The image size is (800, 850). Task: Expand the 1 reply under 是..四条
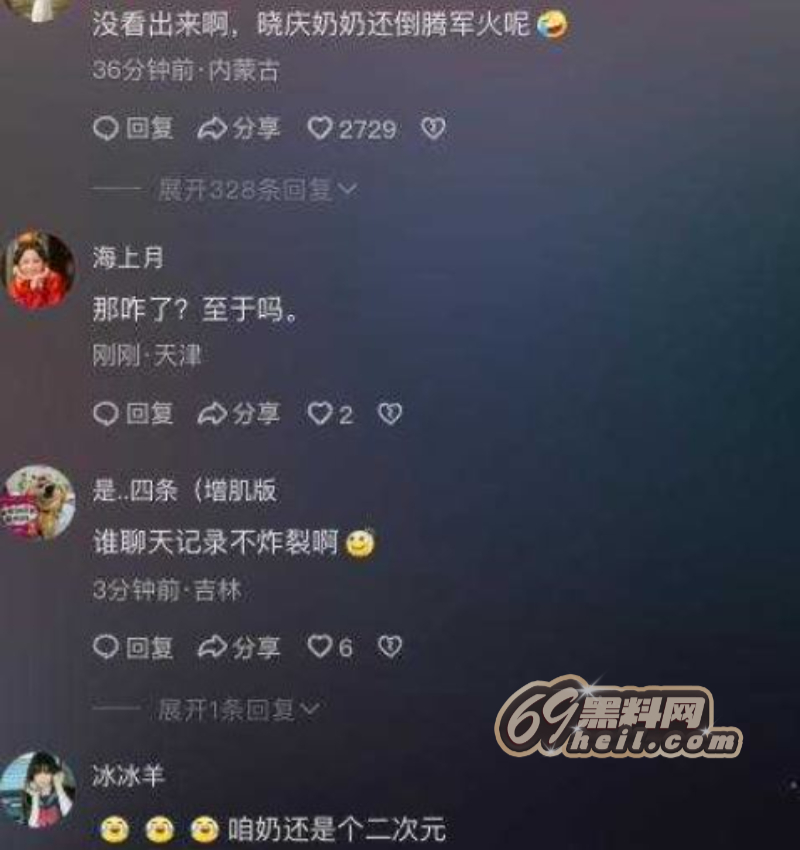click(238, 711)
